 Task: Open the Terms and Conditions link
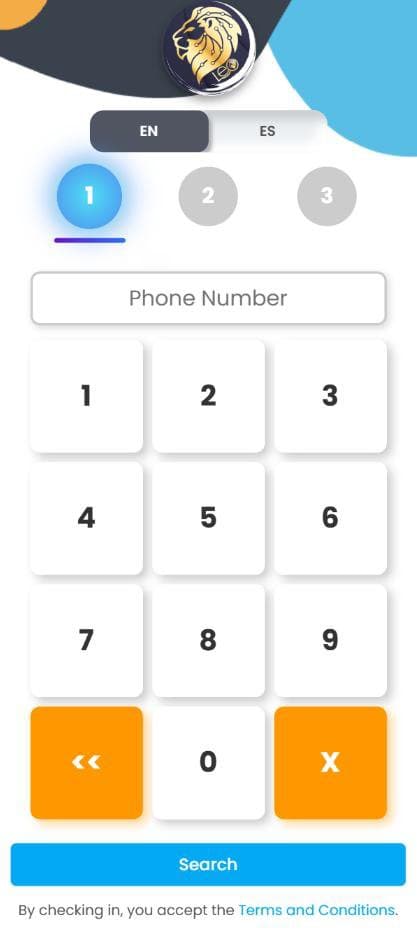[x=316, y=910]
